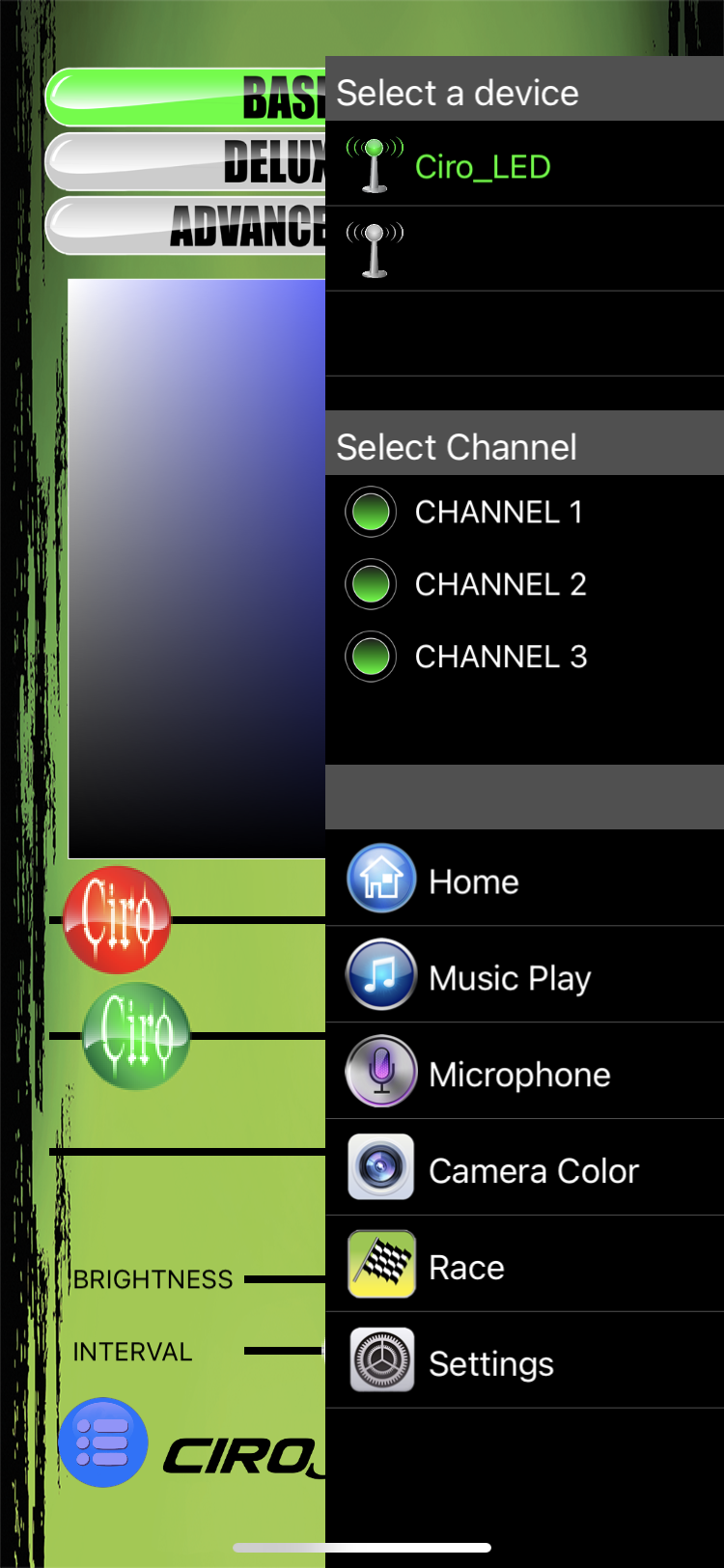The height and width of the screenshot is (1568, 724).
Task: Select the Ciro_LED device
Action: pyautogui.click(x=483, y=166)
